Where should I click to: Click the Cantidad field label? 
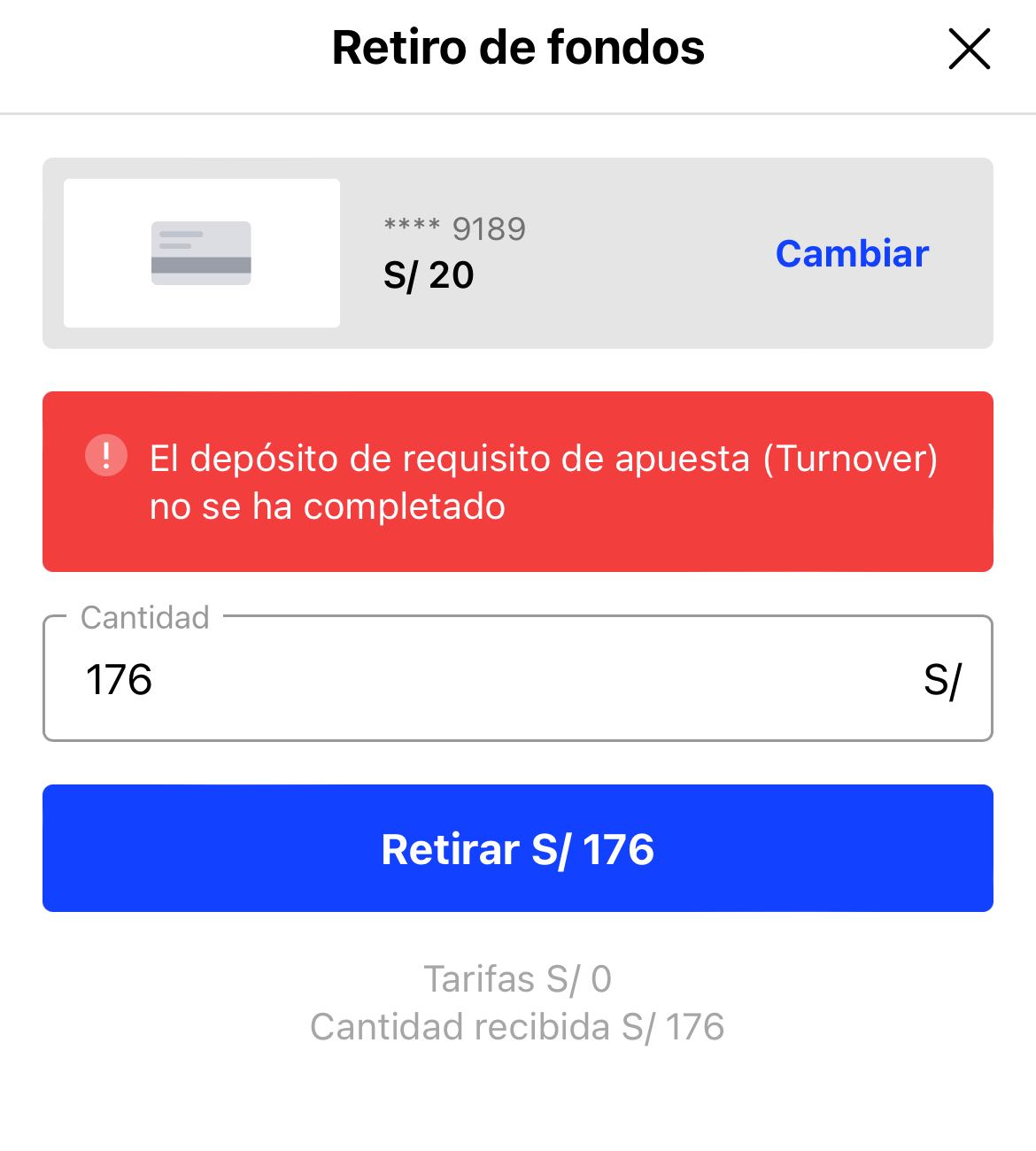143,617
